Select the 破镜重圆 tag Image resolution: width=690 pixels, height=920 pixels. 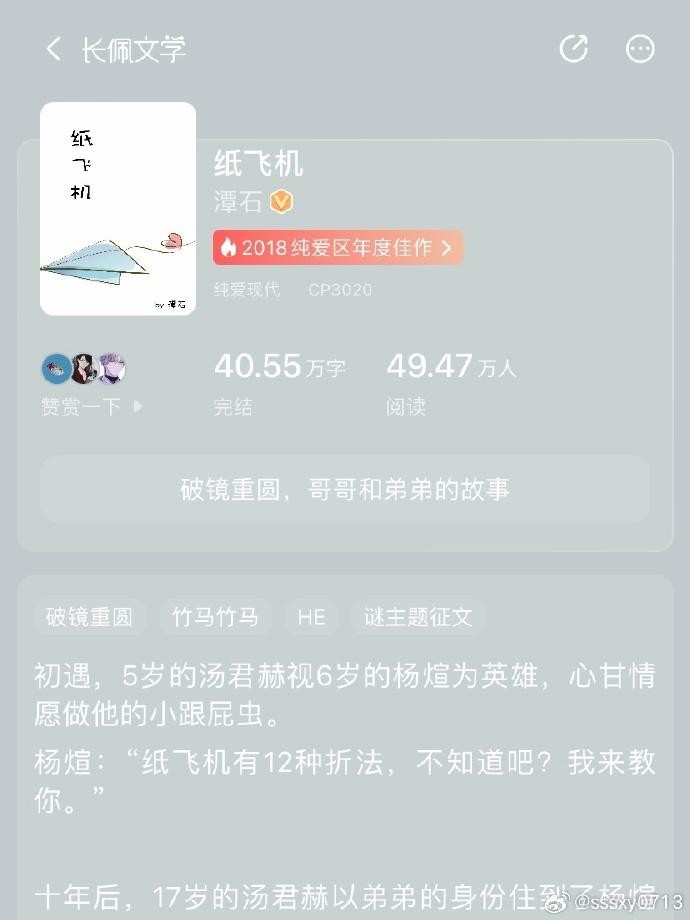[89, 617]
